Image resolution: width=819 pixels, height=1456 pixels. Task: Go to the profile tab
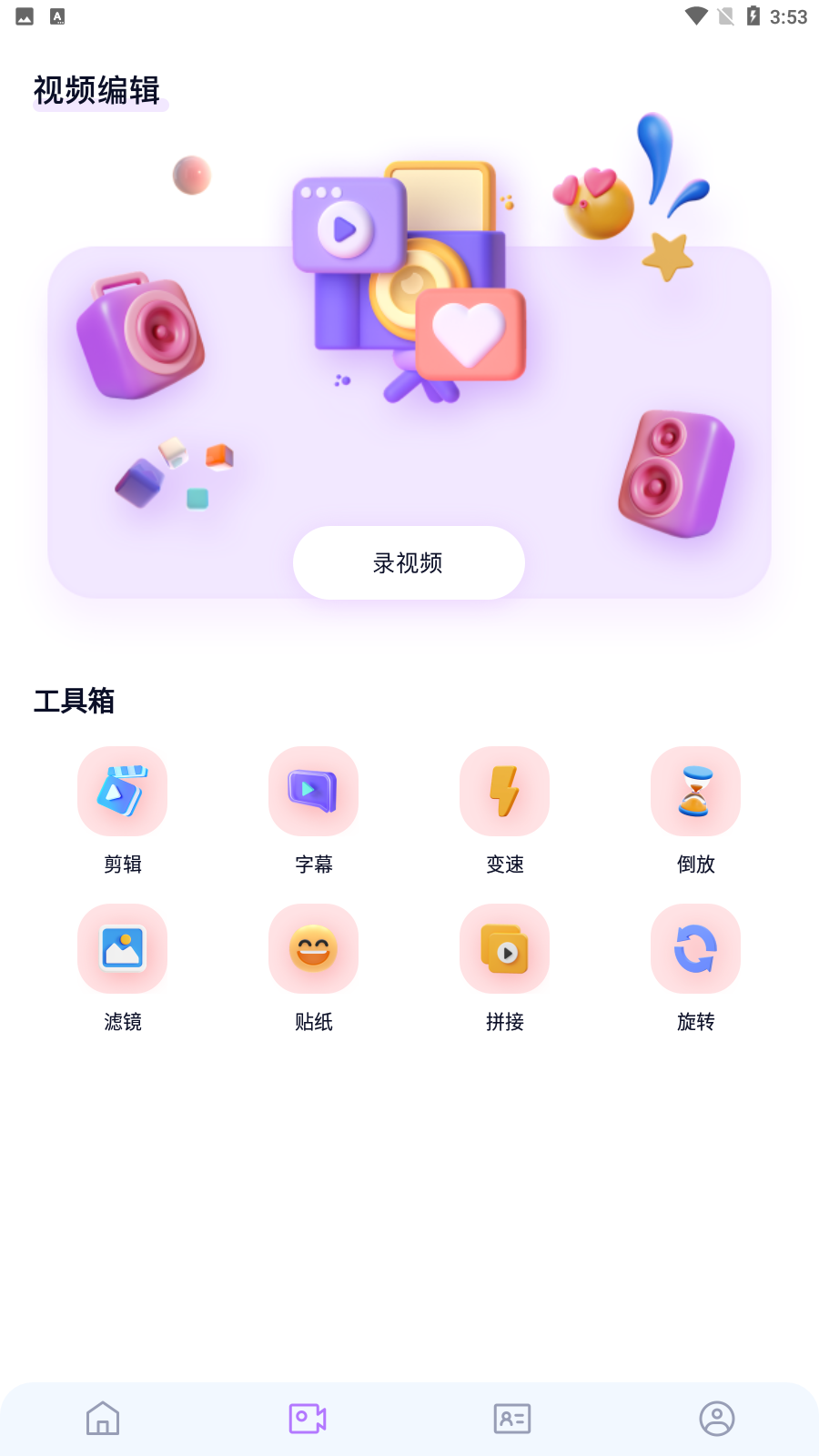pos(717,1418)
